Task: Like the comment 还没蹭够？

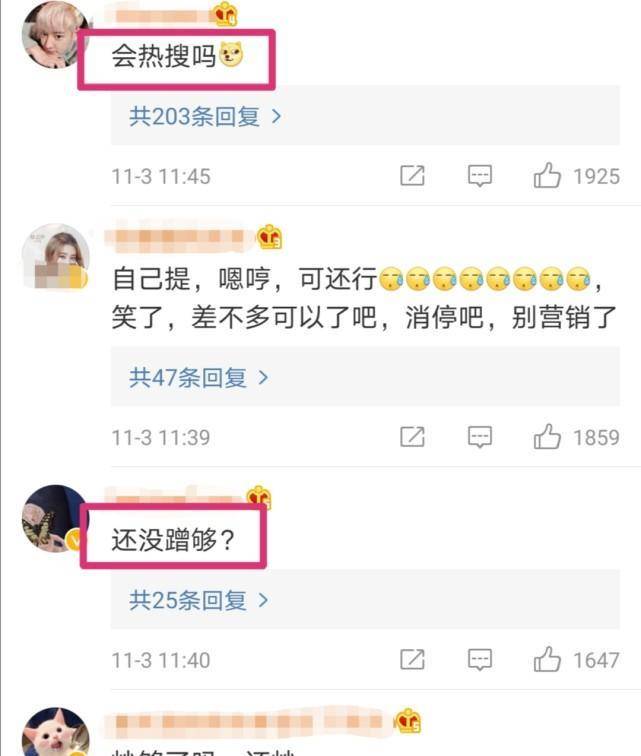Action: click(547, 659)
